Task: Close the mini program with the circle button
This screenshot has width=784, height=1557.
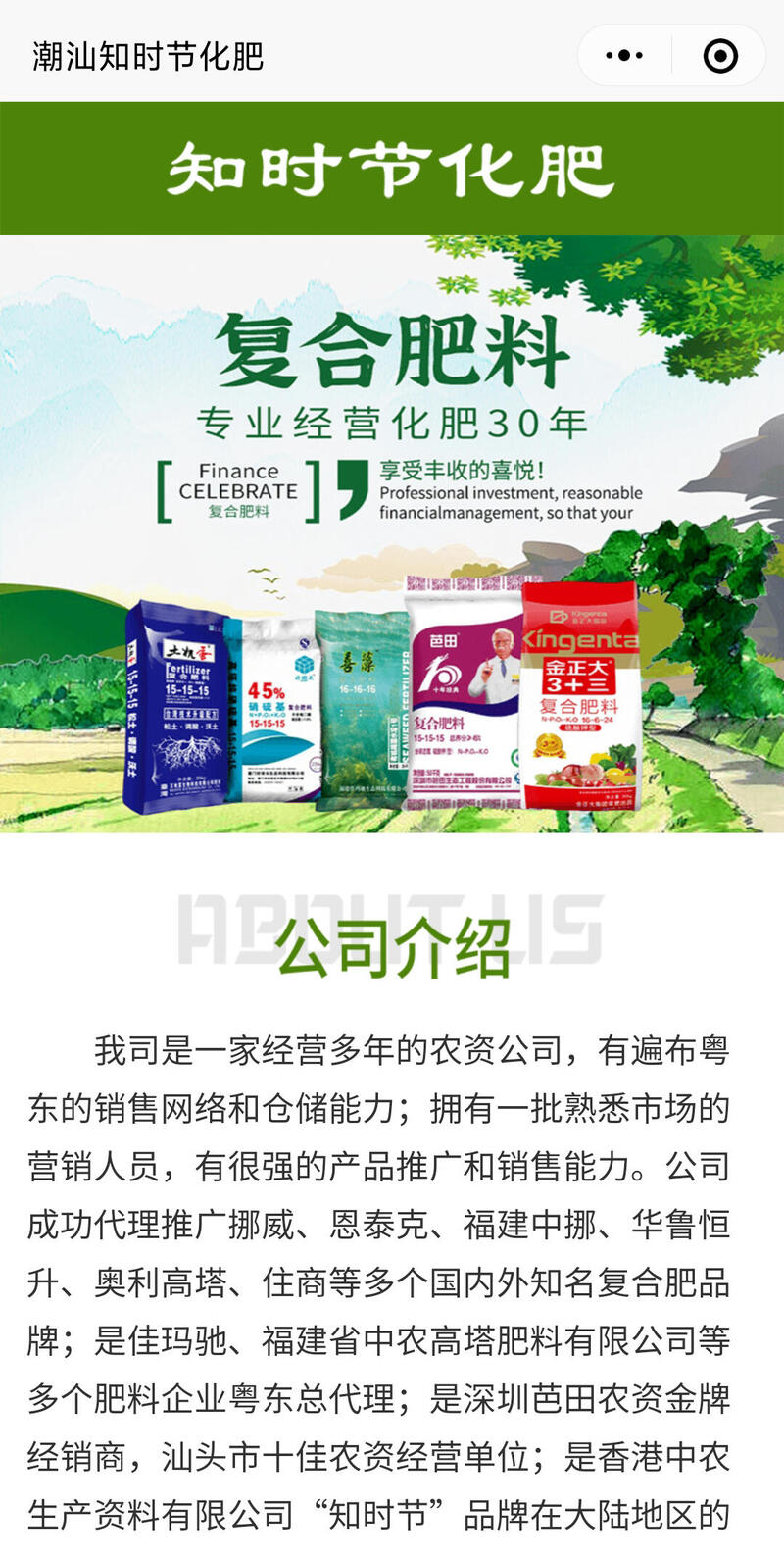Action: [720, 56]
